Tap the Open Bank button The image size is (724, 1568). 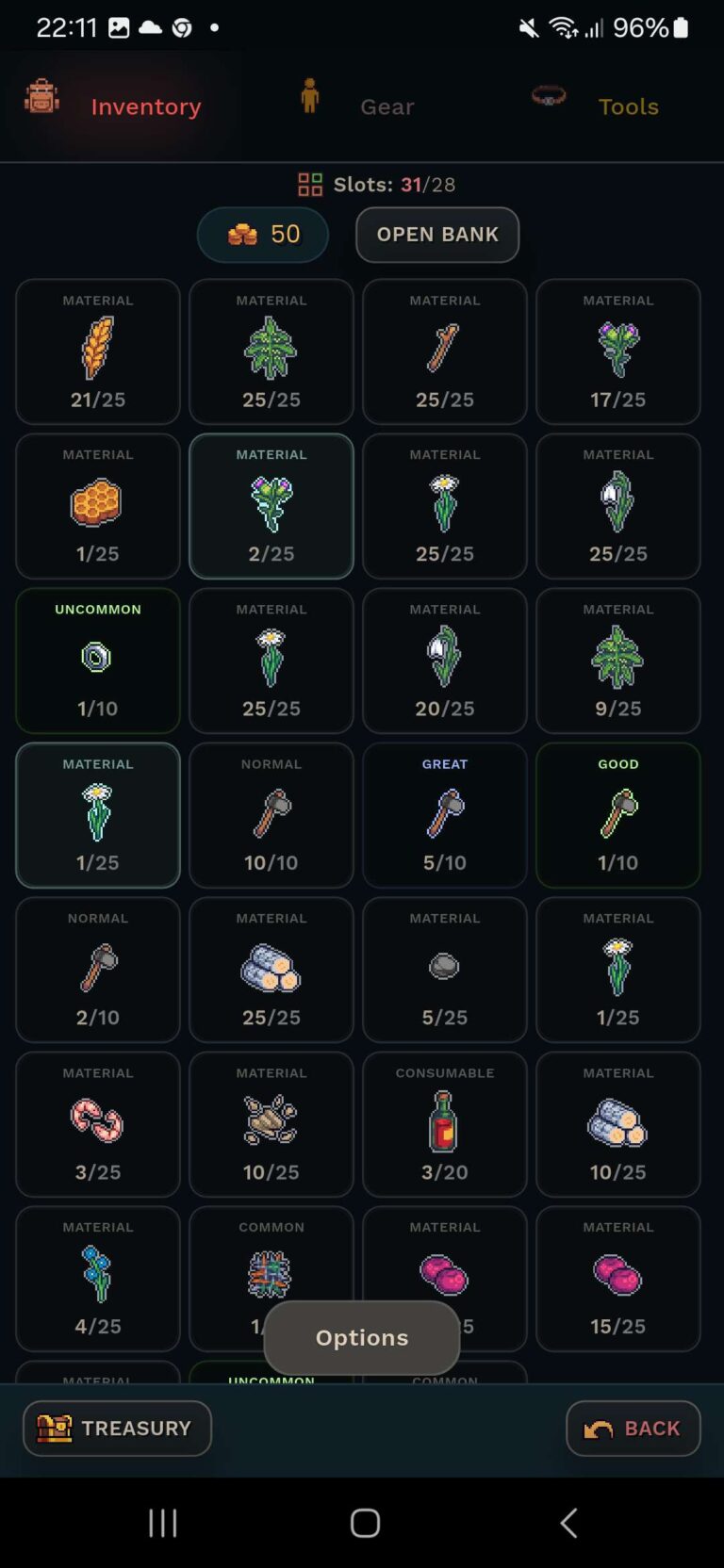point(437,235)
